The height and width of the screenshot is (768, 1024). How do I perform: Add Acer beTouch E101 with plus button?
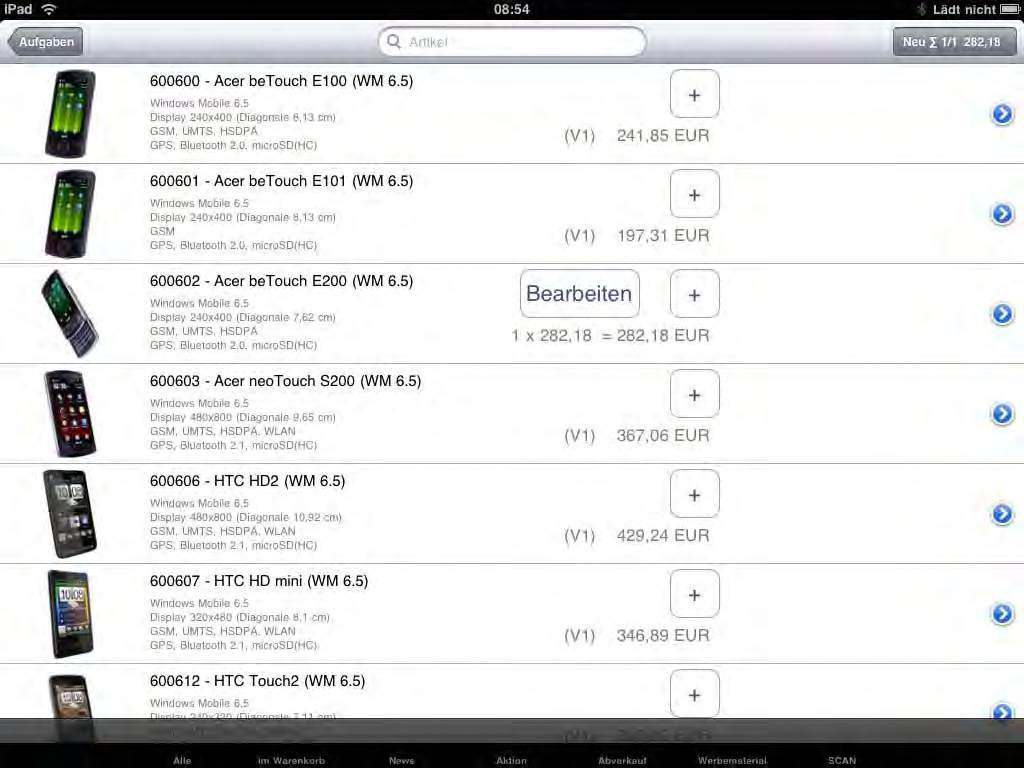[694, 194]
